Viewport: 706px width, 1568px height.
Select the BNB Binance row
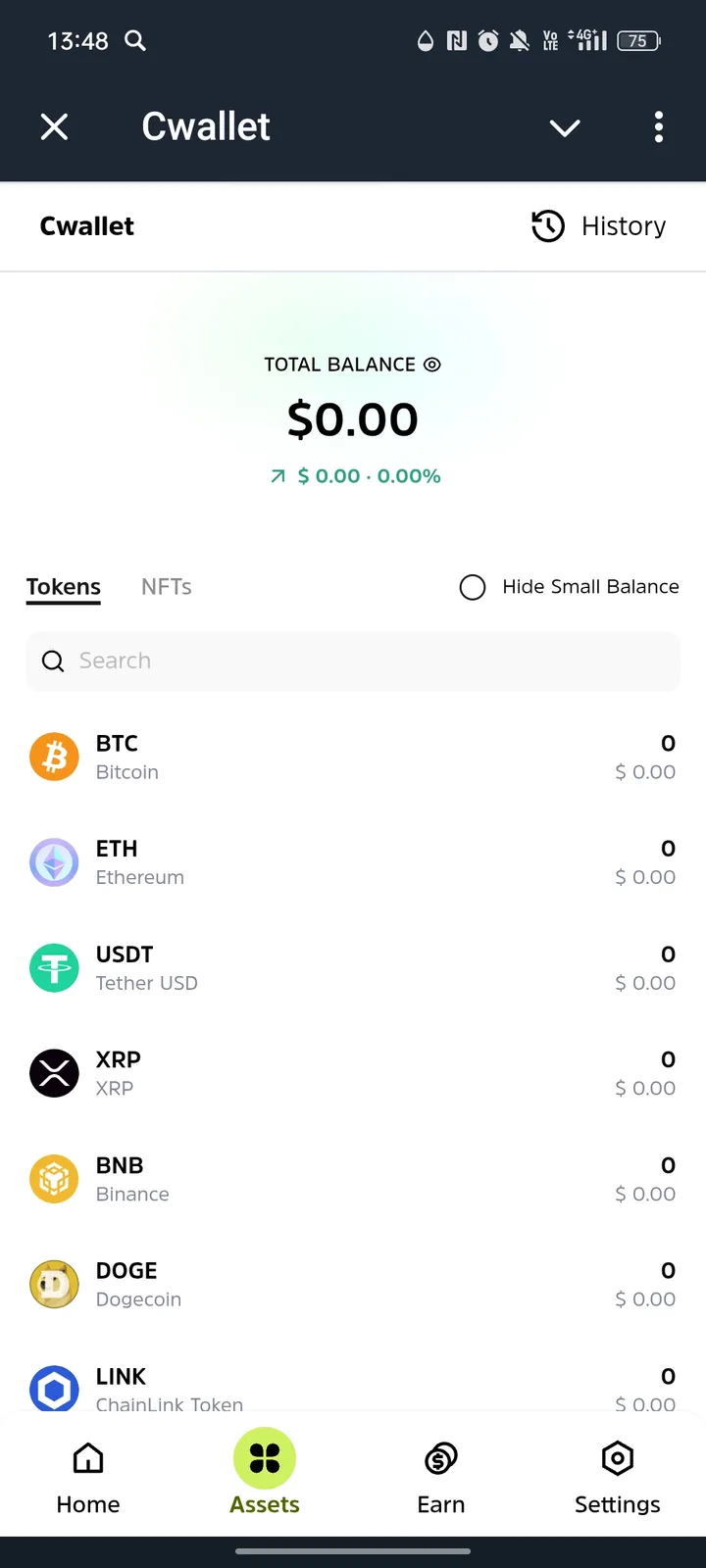coord(353,1178)
